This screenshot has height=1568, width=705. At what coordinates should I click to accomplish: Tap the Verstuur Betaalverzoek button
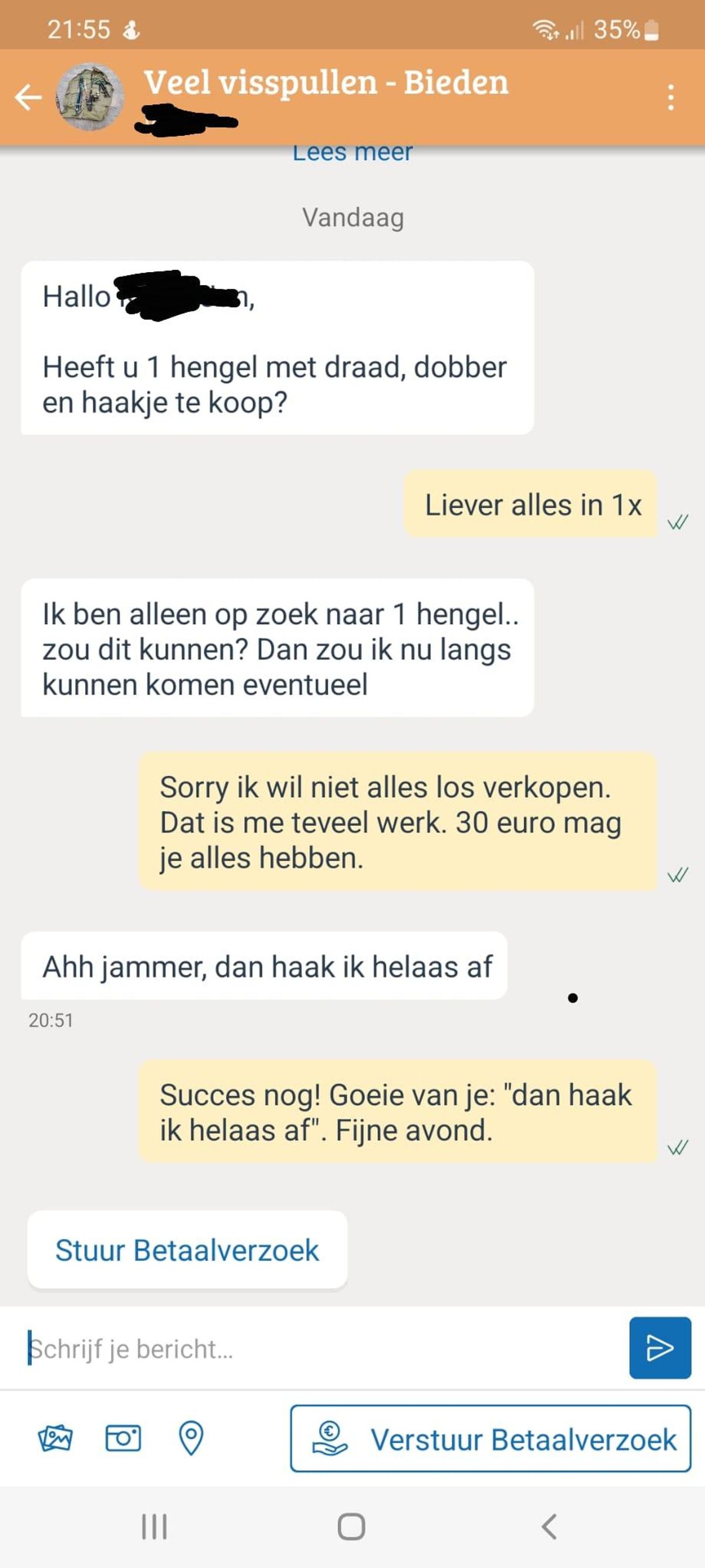tap(491, 1439)
